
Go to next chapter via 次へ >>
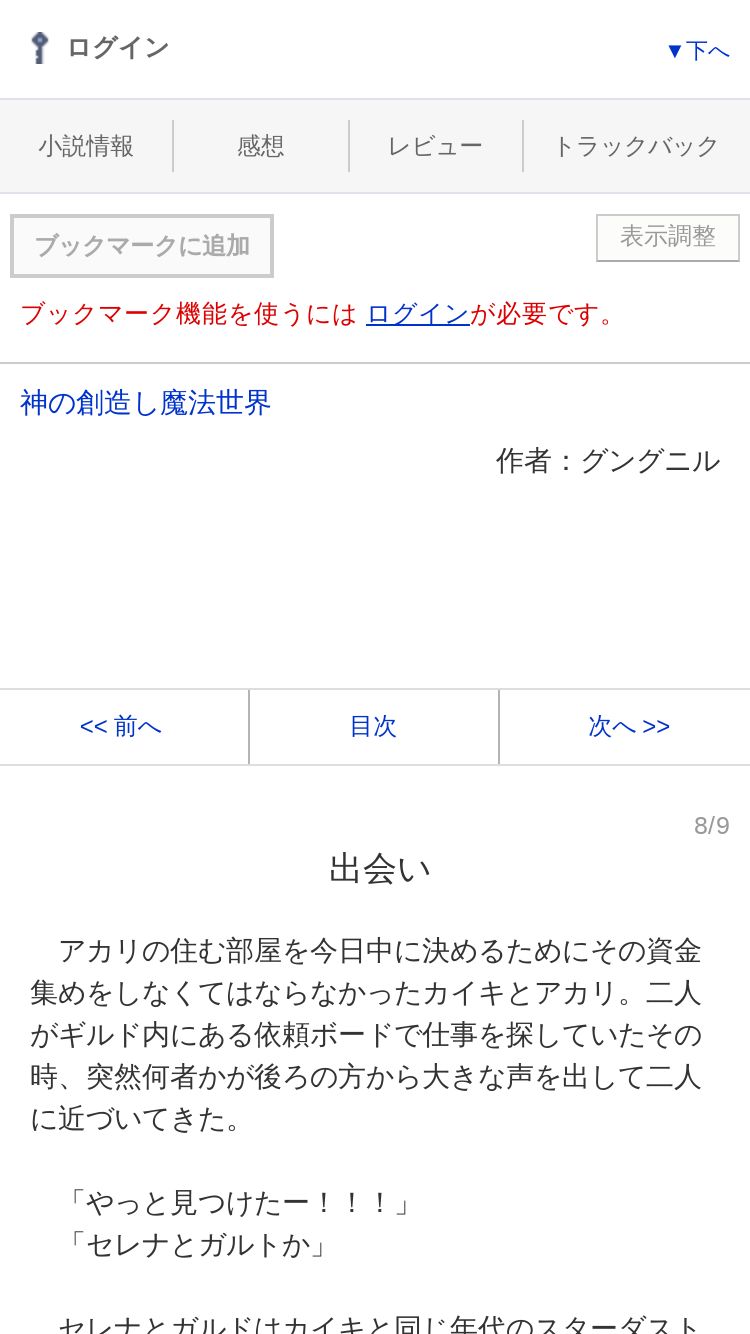[x=625, y=727]
